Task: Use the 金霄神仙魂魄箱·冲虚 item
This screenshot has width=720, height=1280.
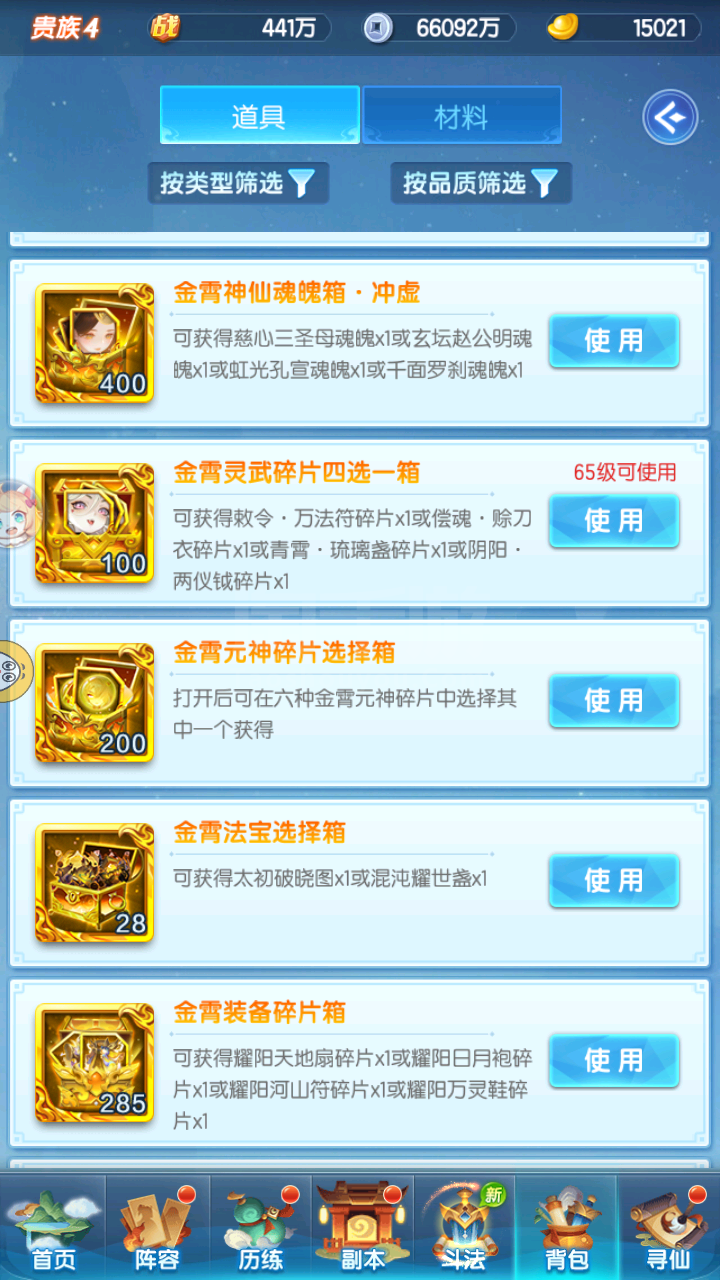Action: (x=614, y=341)
